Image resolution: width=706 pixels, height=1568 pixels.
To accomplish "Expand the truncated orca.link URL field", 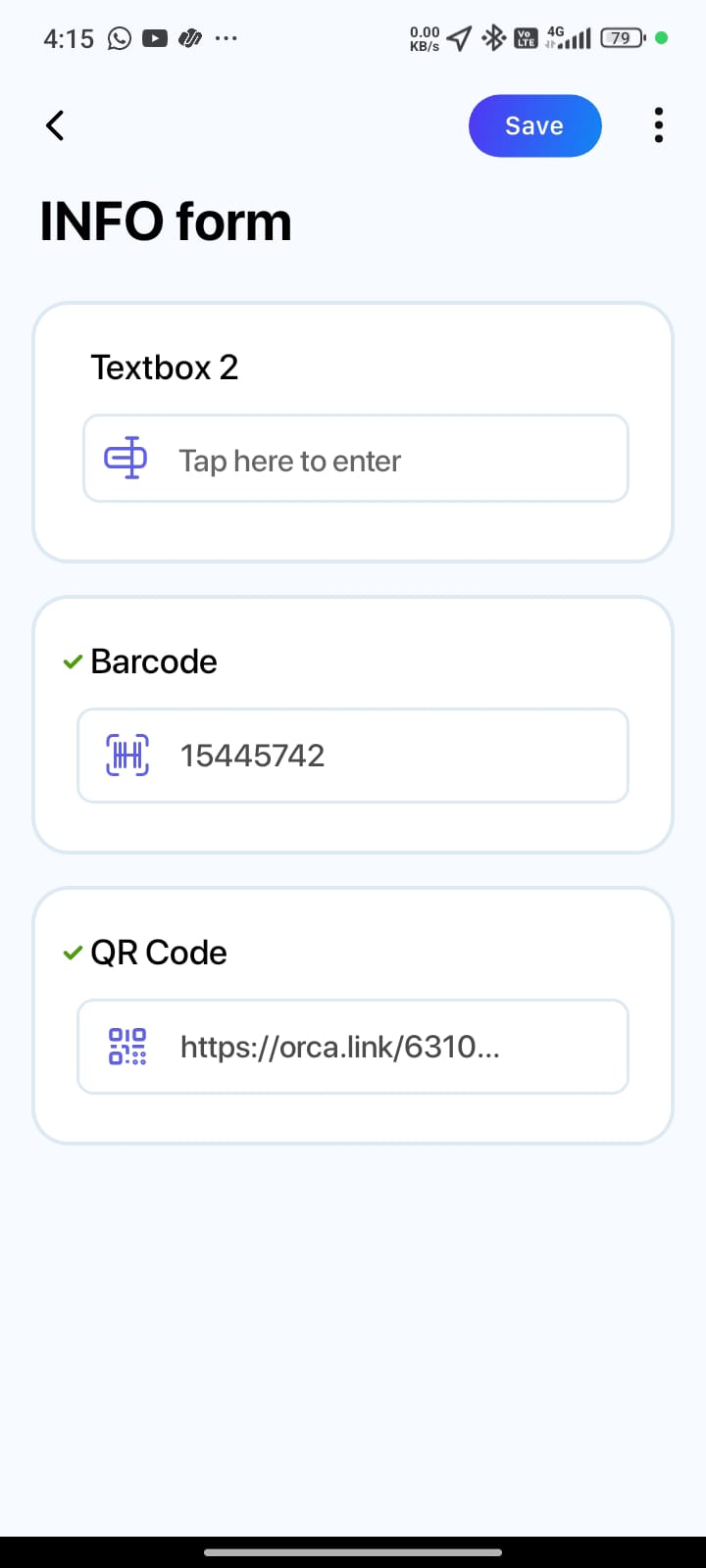I will (353, 1047).
